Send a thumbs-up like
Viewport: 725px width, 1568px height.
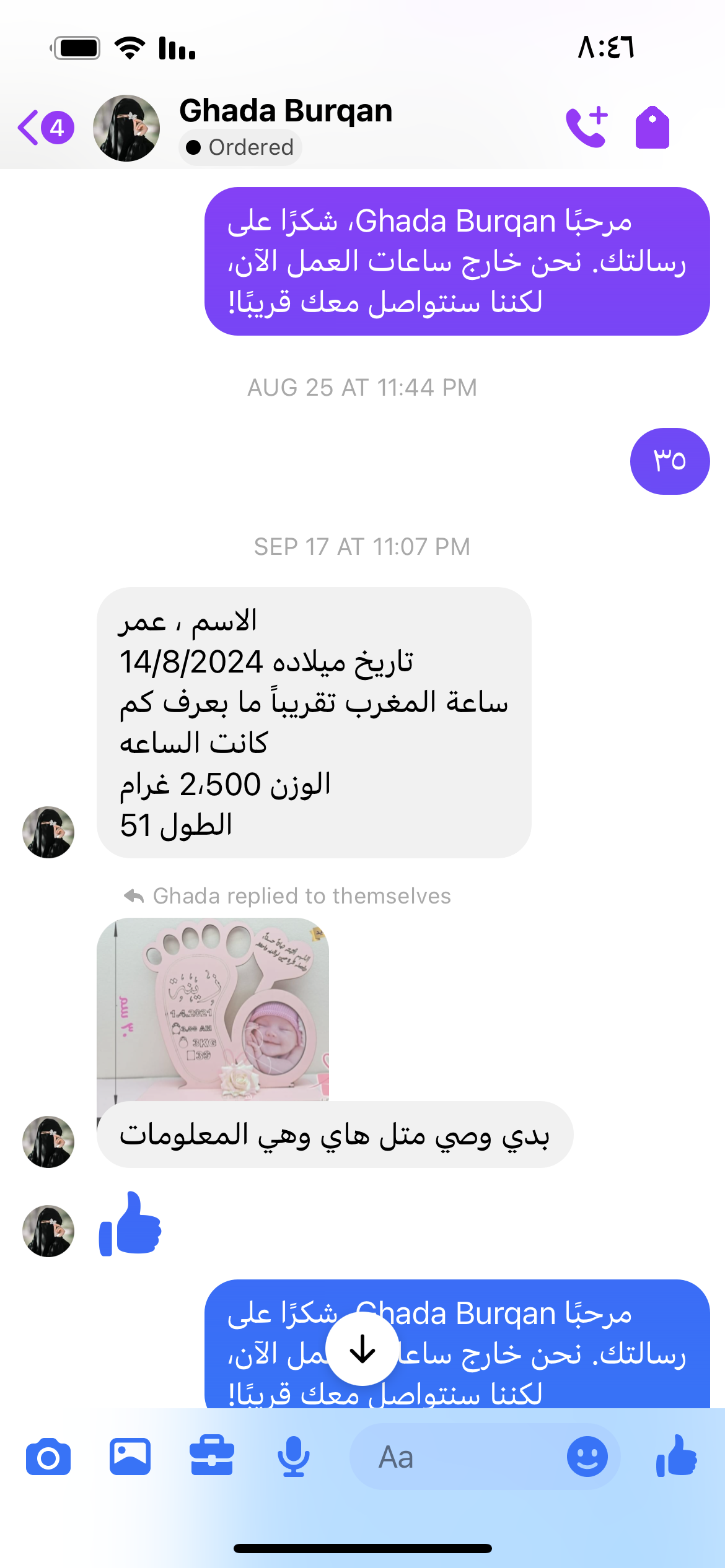pos(677,1457)
